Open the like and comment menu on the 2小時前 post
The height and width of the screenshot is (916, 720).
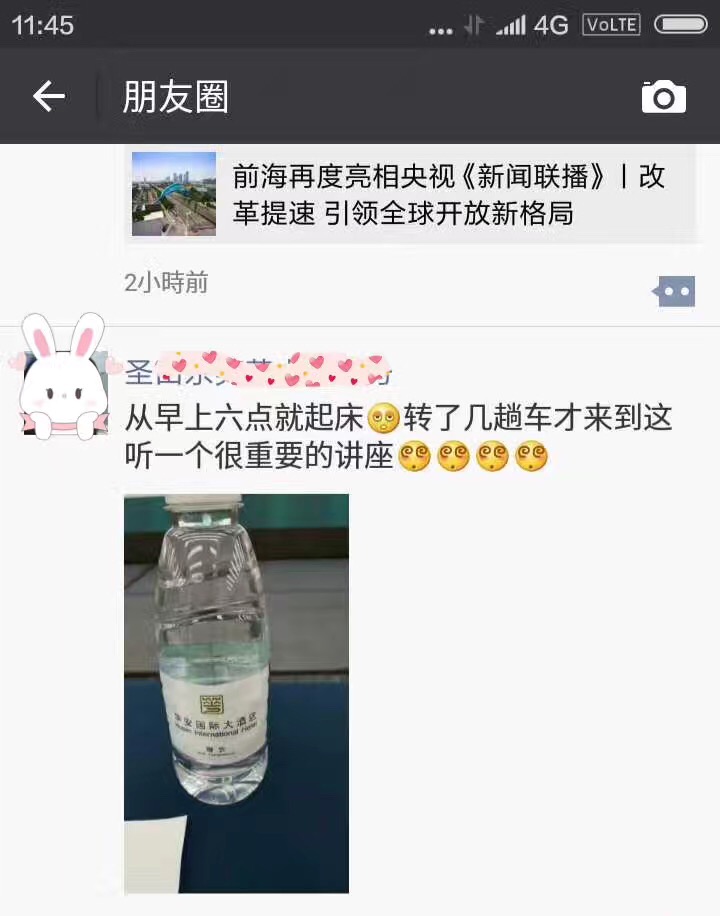(675, 291)
